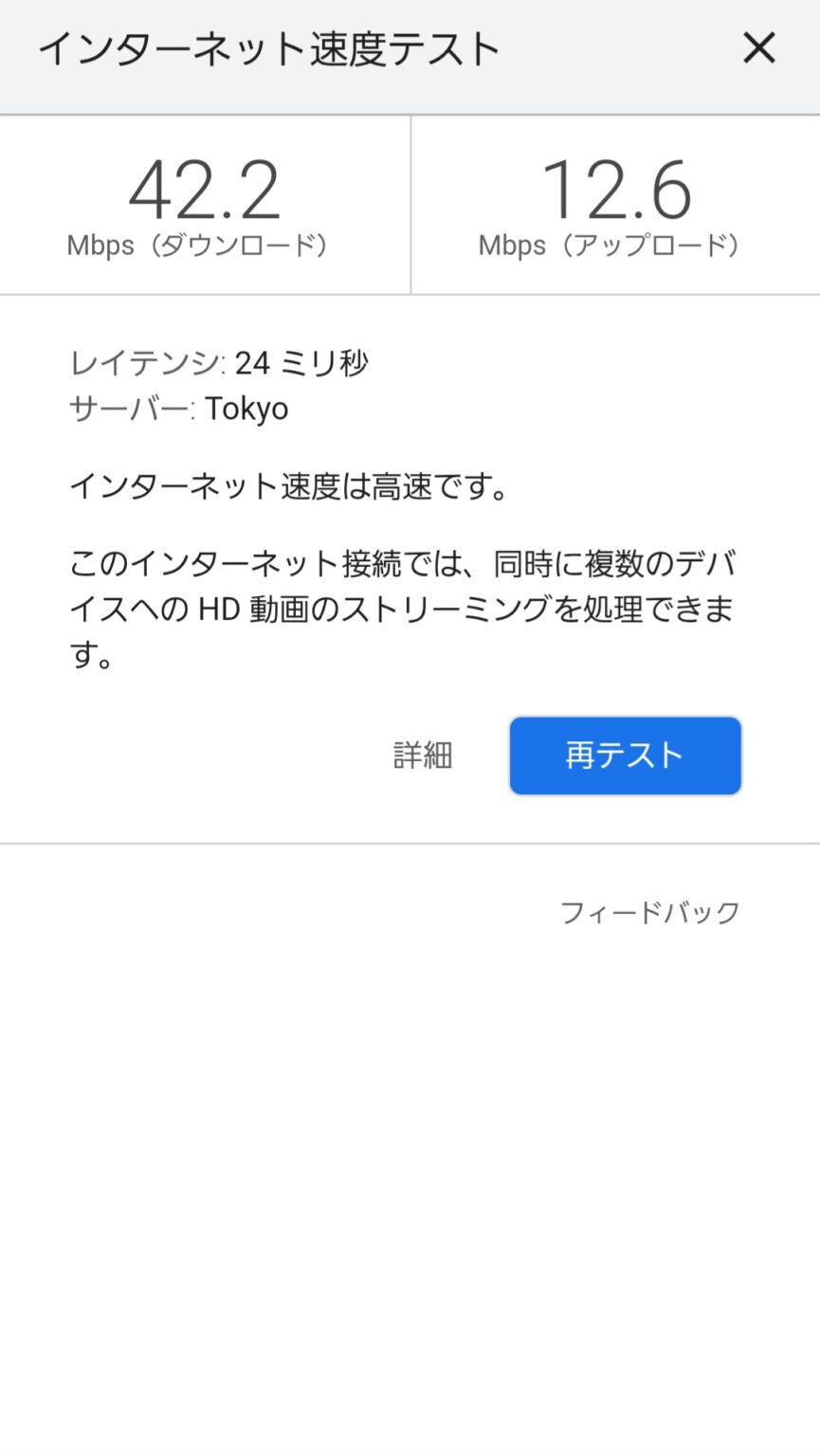Click the Tokyo server name
Image resolution: width=820 pixels, height=1456 pixels.
(246, 409)
